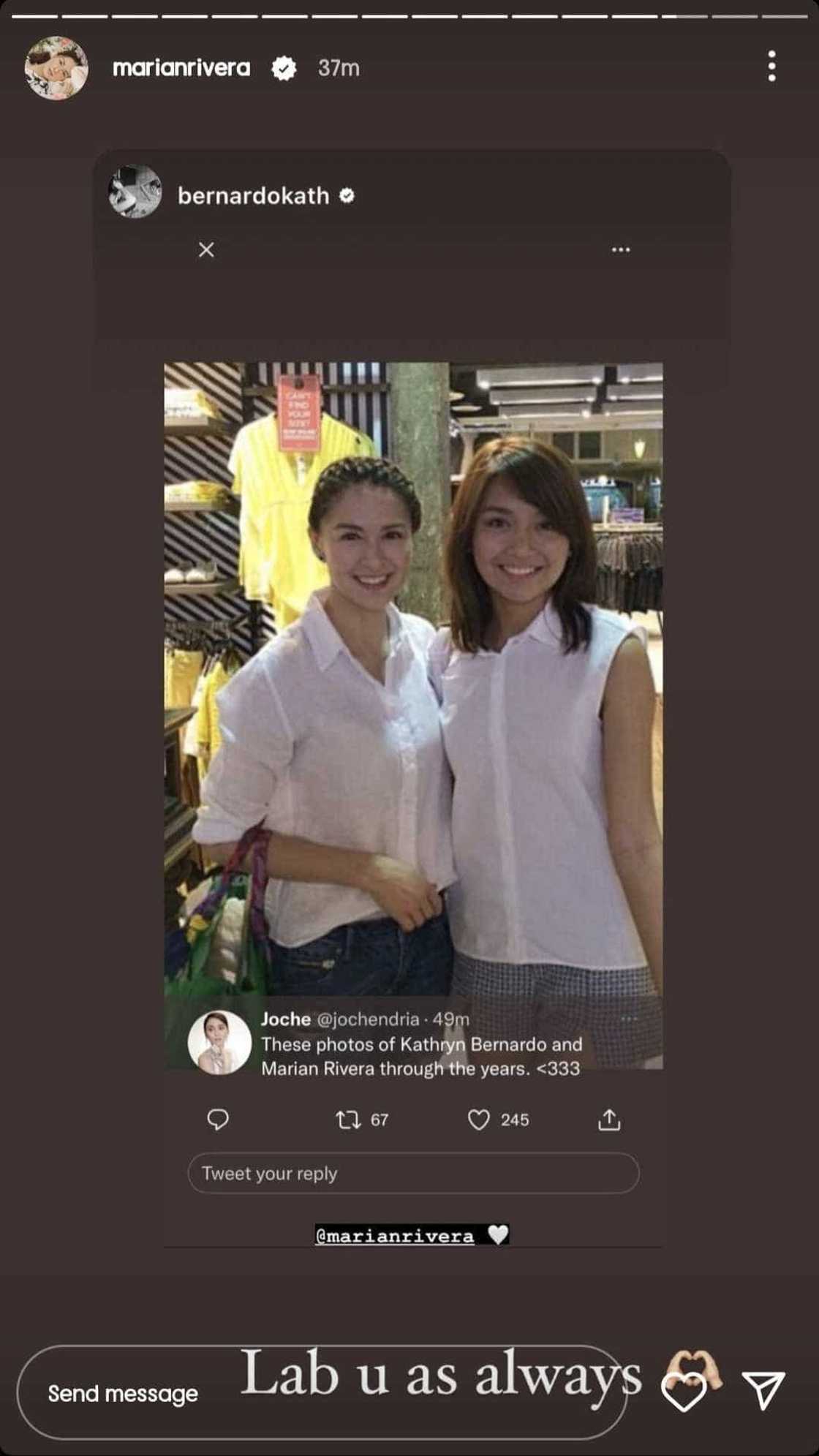Viewport: 819px width, 1456px height.
Task: Tap the Send message field
Action: tap(123, 1394)
